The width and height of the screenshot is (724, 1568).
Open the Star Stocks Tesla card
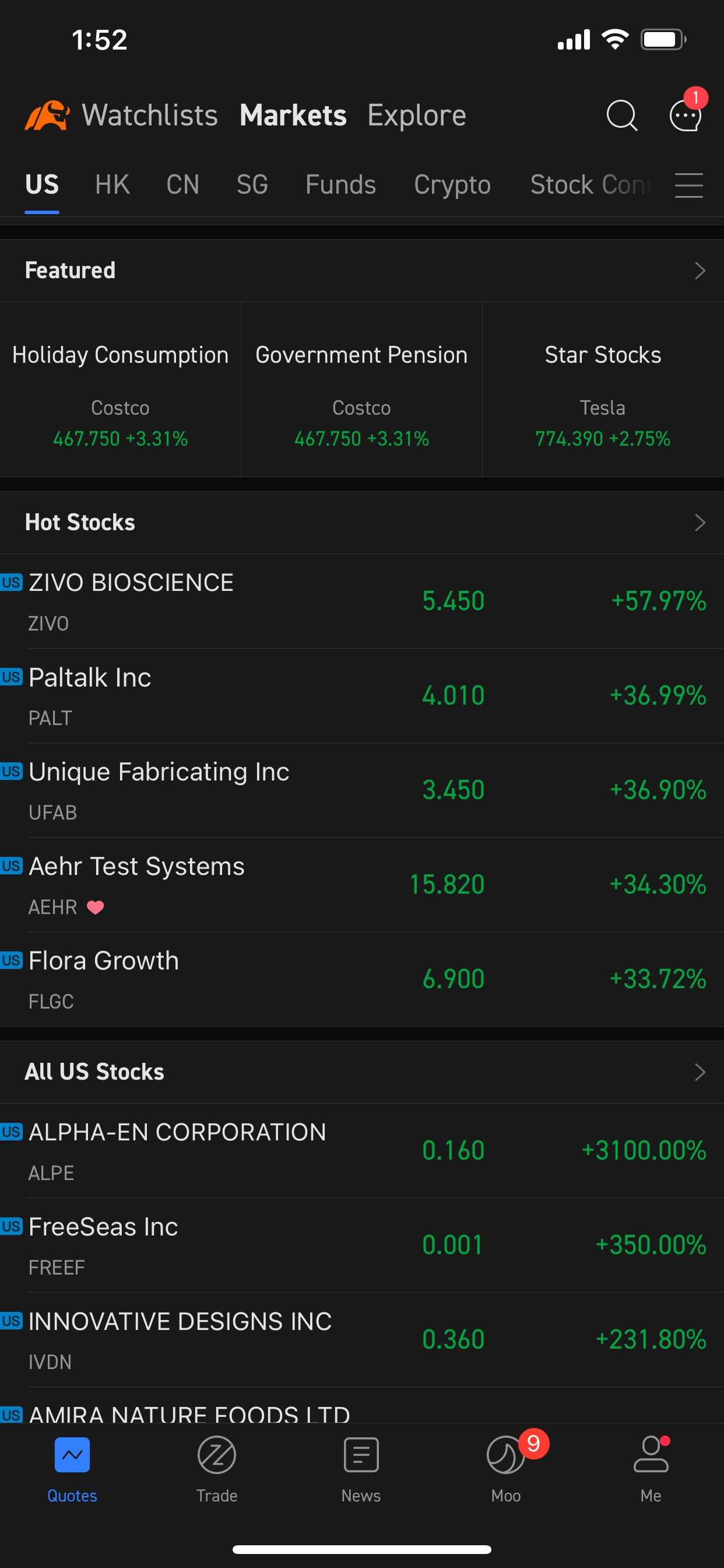[x=603, y=390]
